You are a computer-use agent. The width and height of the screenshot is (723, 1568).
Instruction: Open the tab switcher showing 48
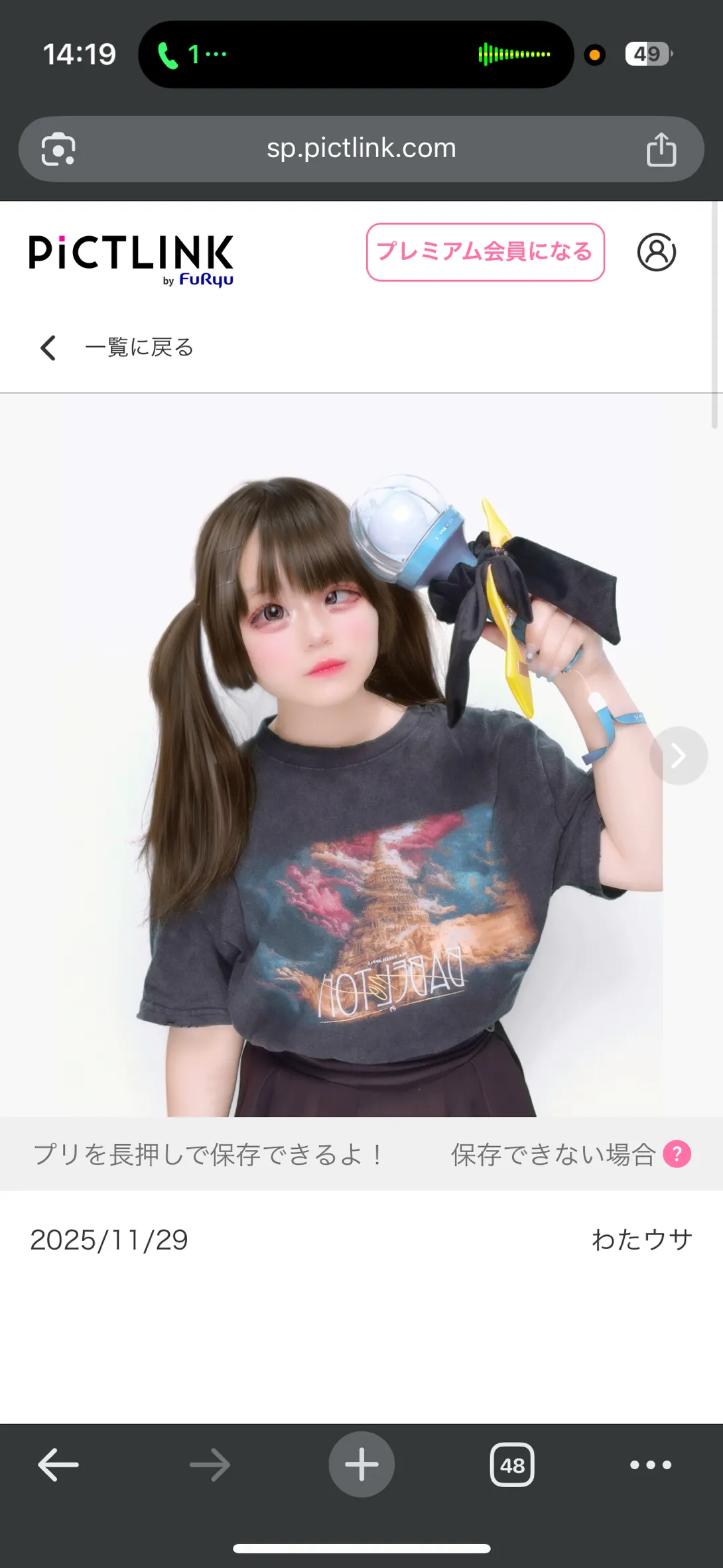tap(512, 1465)
